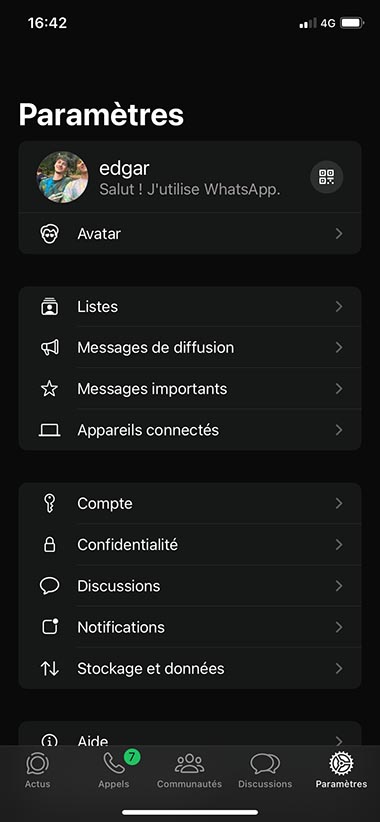Open the Aide row

click(x=190, y=734)
